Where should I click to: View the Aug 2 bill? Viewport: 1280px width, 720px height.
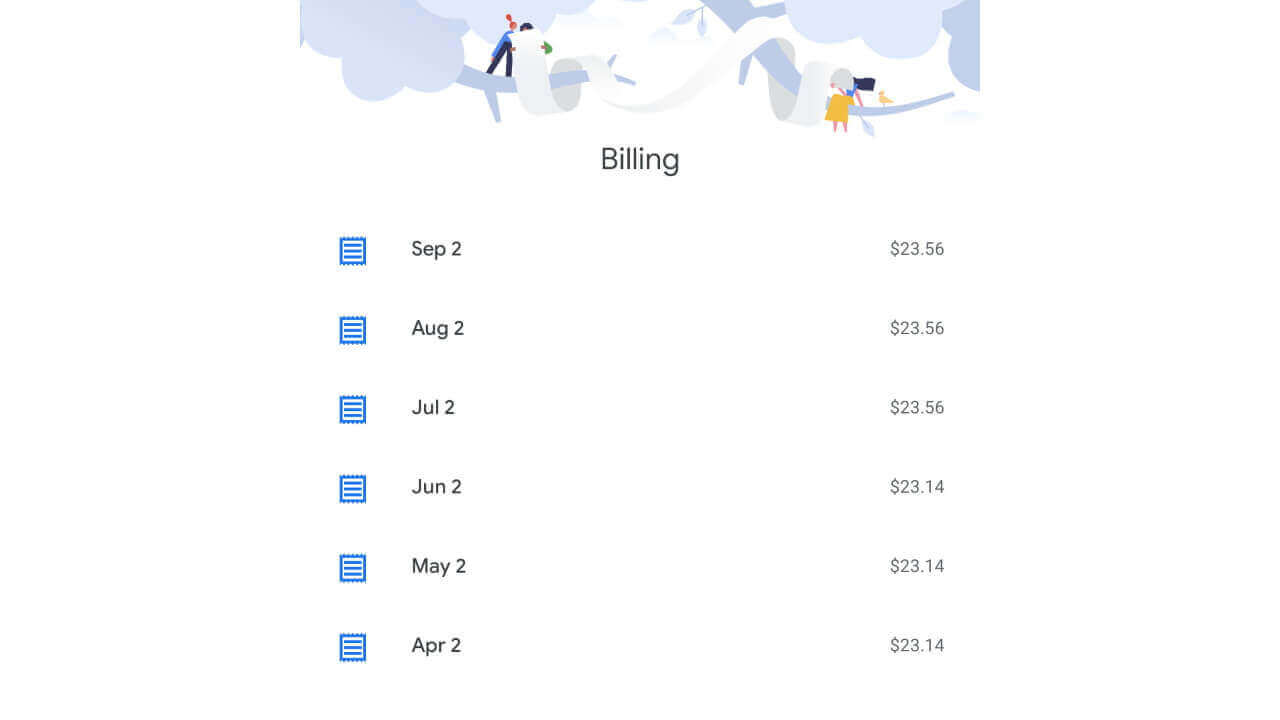click(438, 328)
